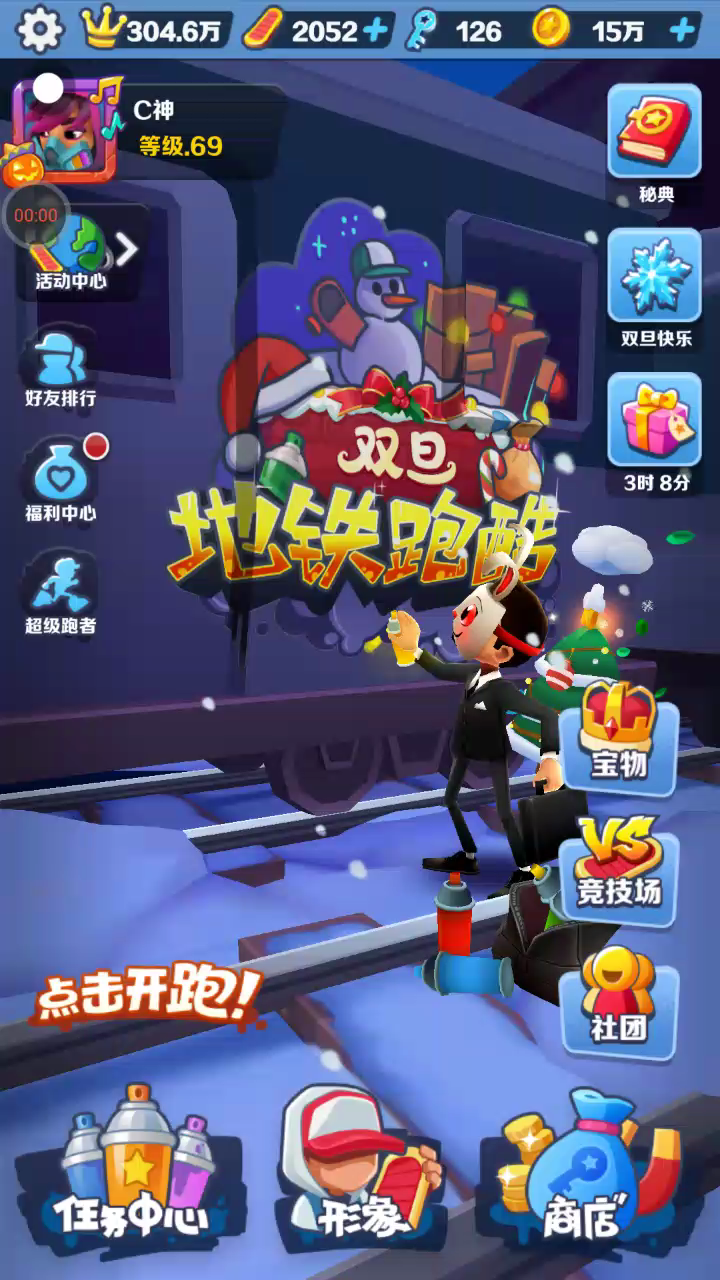Open the settings gear

point(40,30)
